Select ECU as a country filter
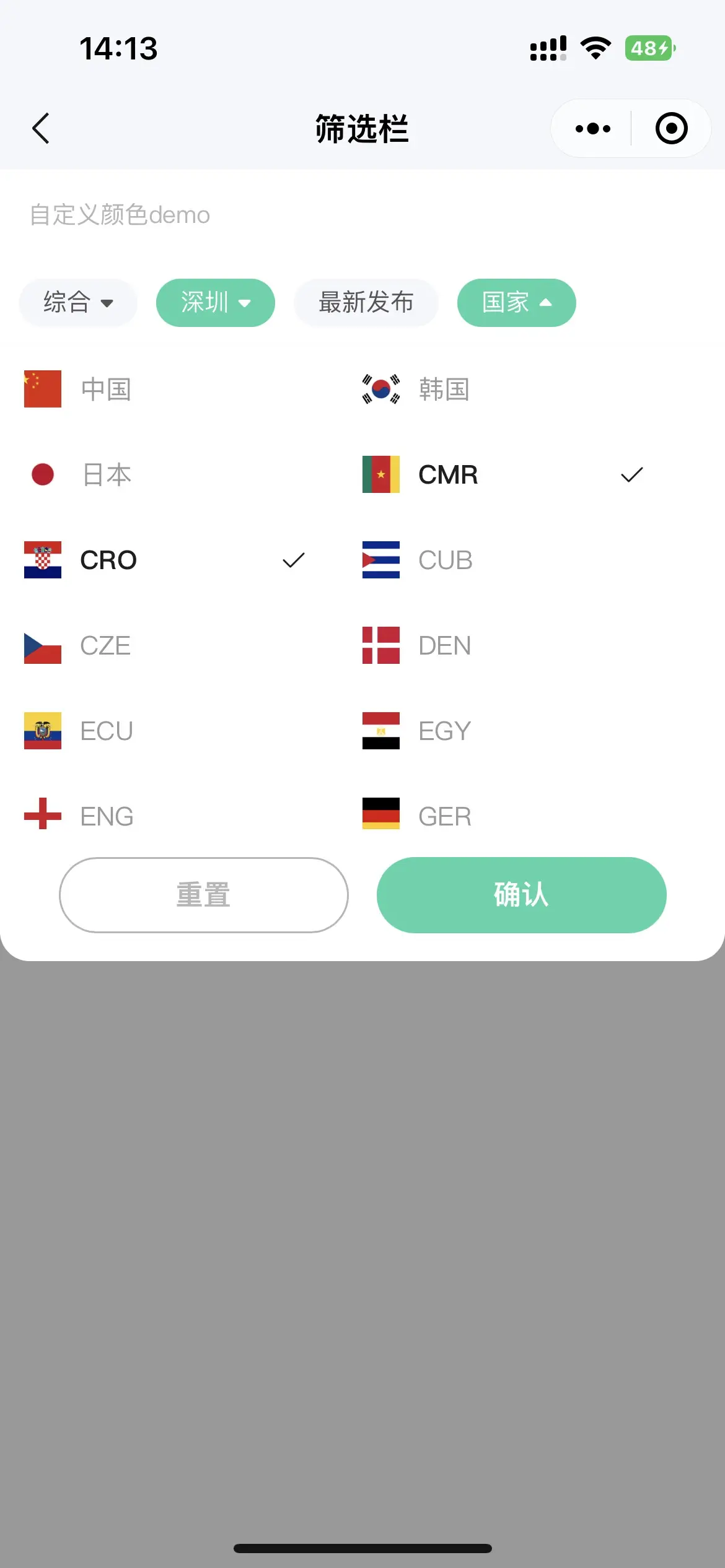Screen dimensions: 725x1568 [x=107, y=731]
